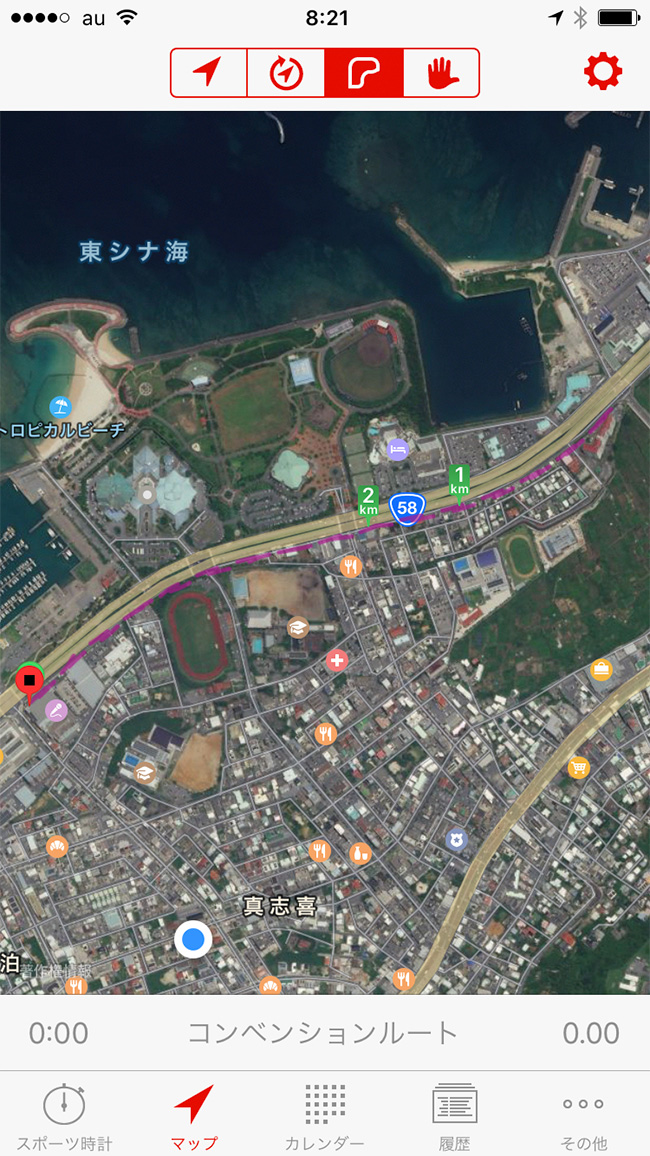Select the compass tracking mode
Image resolution: width=650 pixels, height=1156 pixels.
click(x=286, y=73)
